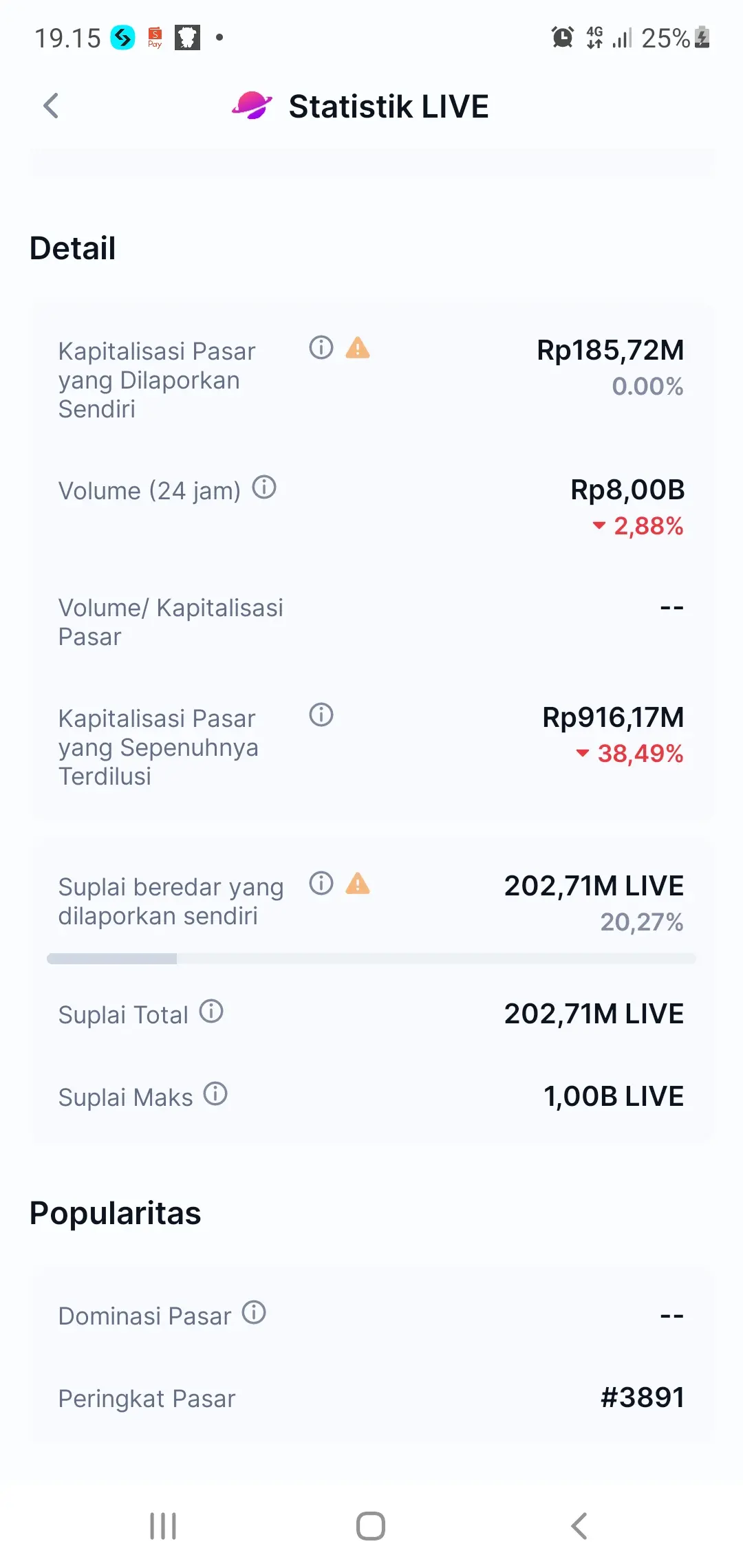Go to the home screen
This screenshot has width=743, height=1568.
click(371, 1526)
